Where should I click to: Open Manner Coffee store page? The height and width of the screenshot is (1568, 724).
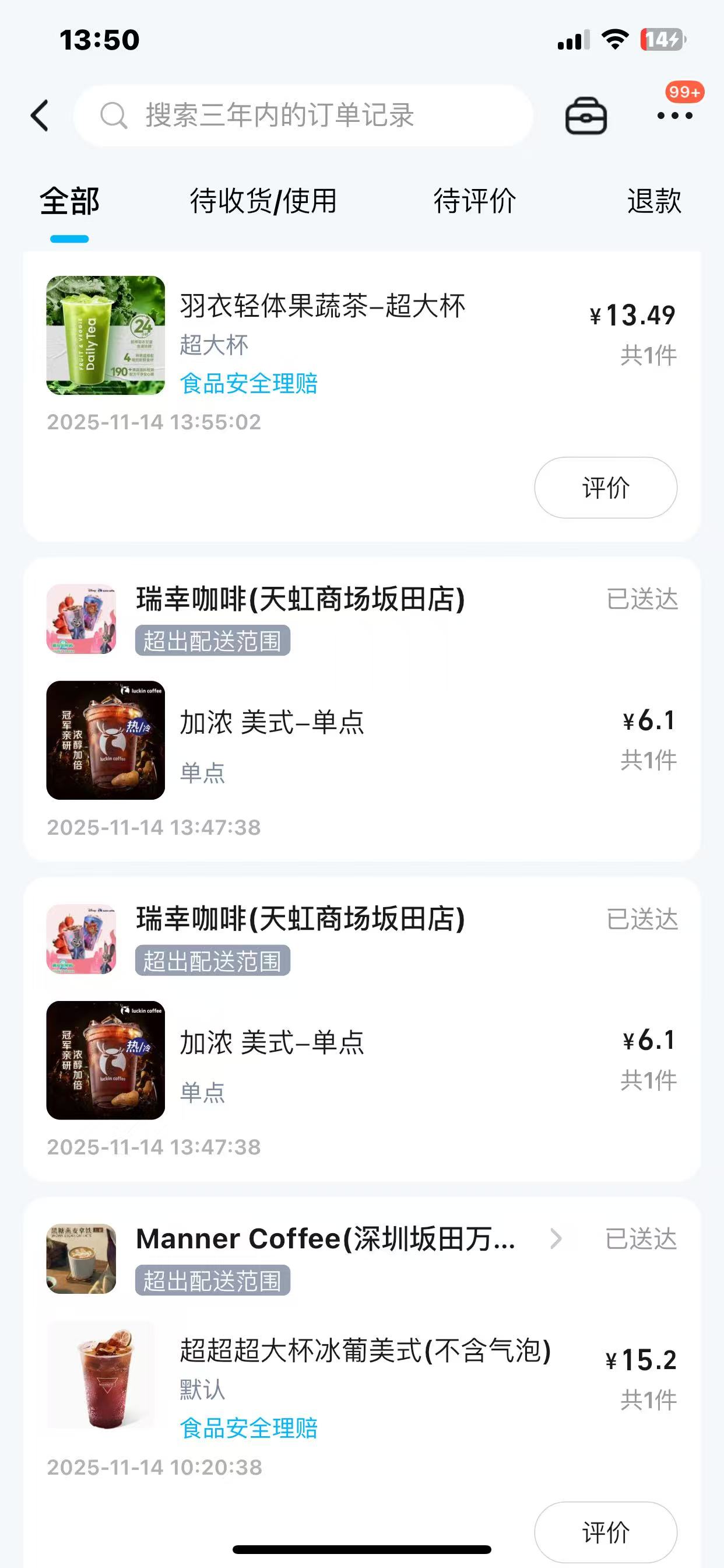(325, 1238)
